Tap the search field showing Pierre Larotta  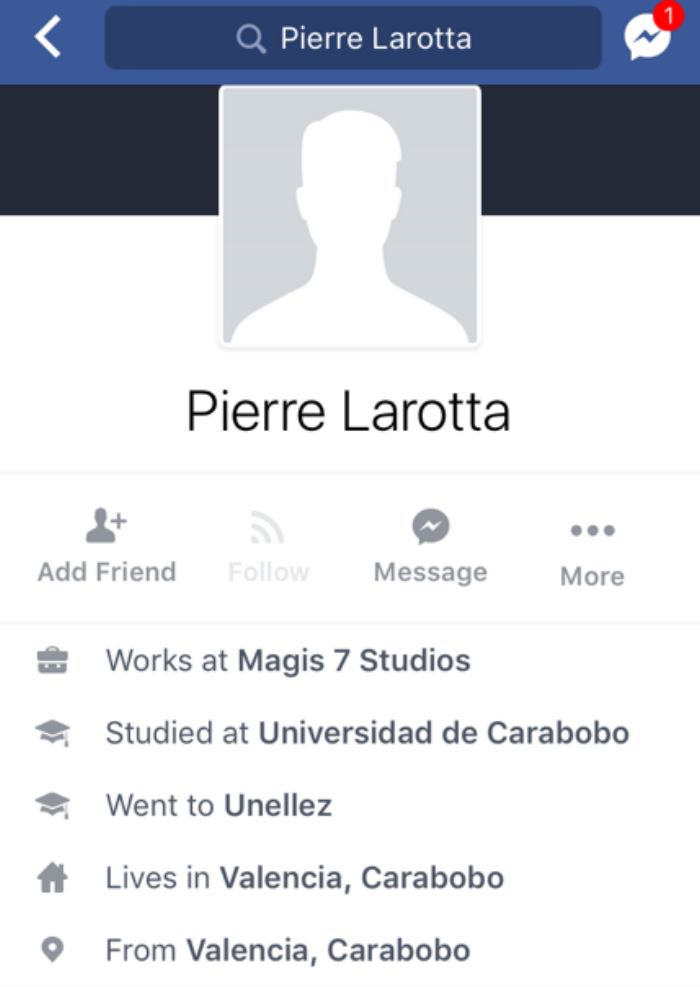[x=353, y=39]
